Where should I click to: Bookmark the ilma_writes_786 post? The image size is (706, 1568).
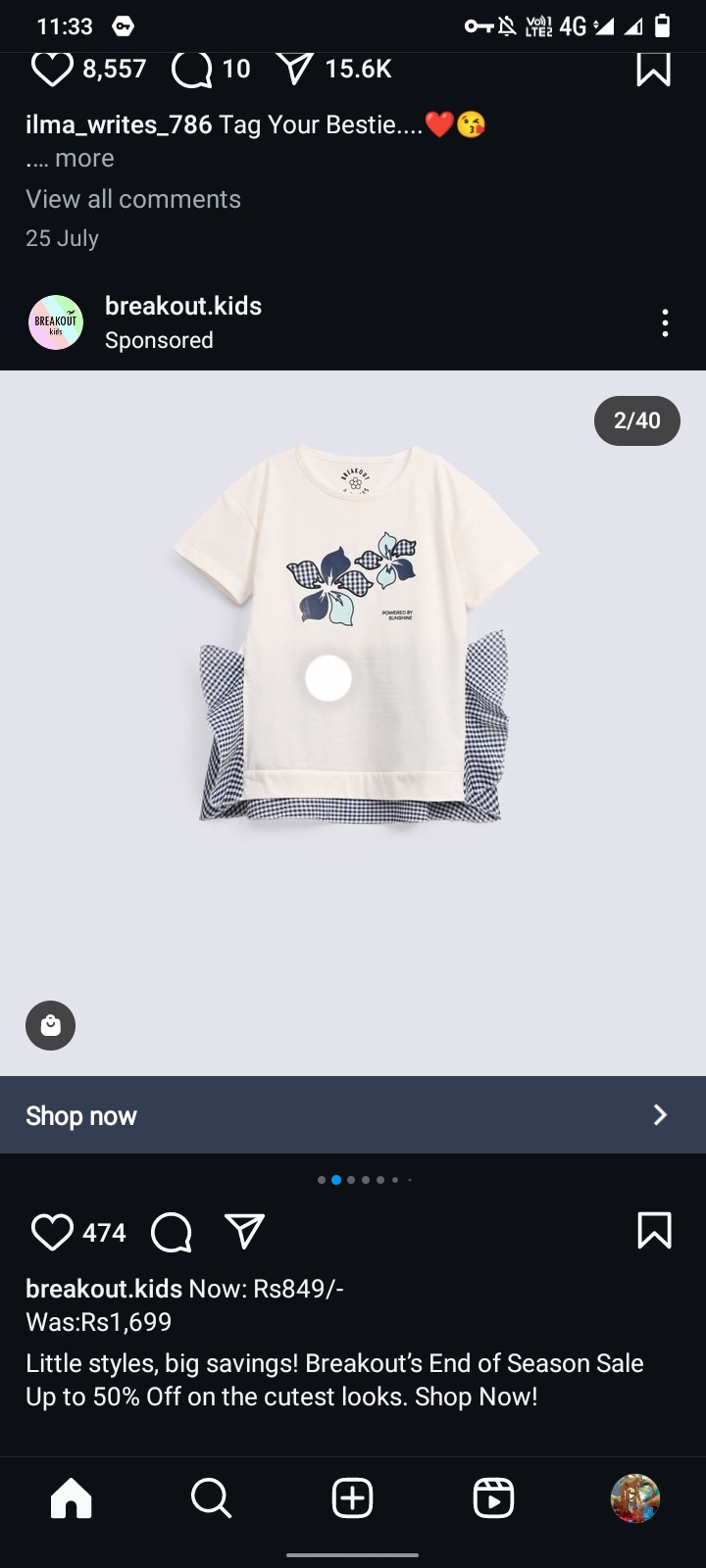coord(653,68)
